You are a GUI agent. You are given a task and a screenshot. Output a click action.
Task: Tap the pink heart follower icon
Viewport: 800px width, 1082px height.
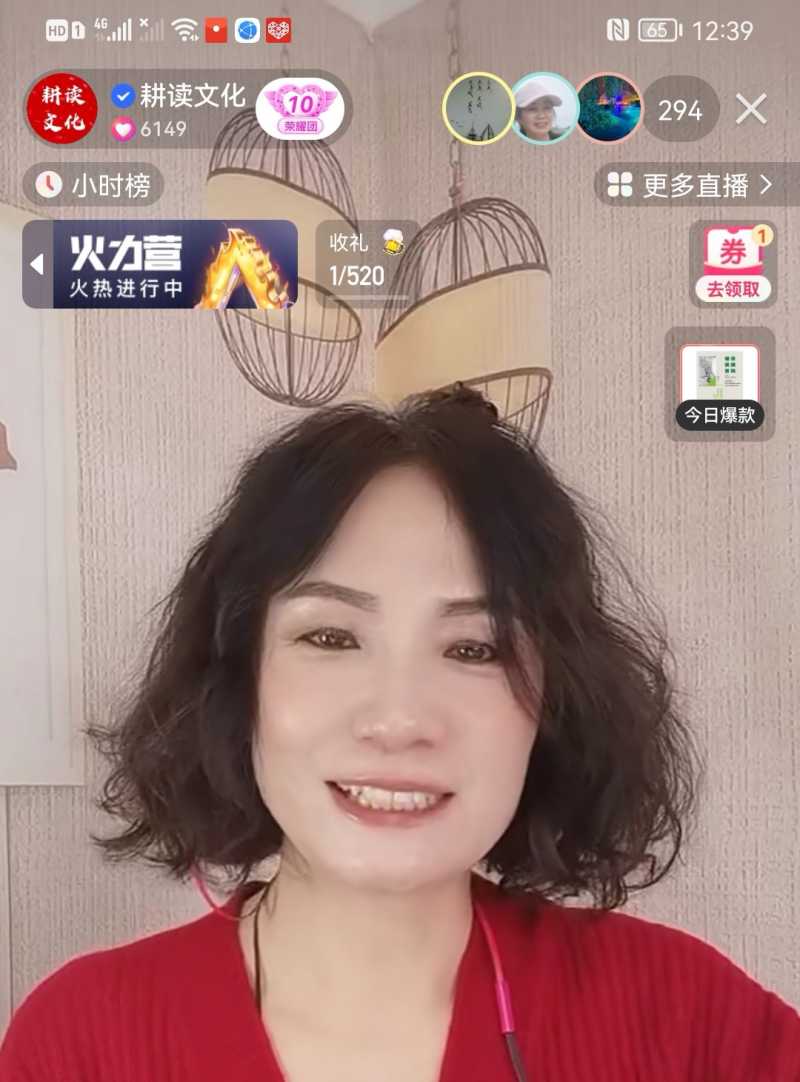tap(123, 126)
